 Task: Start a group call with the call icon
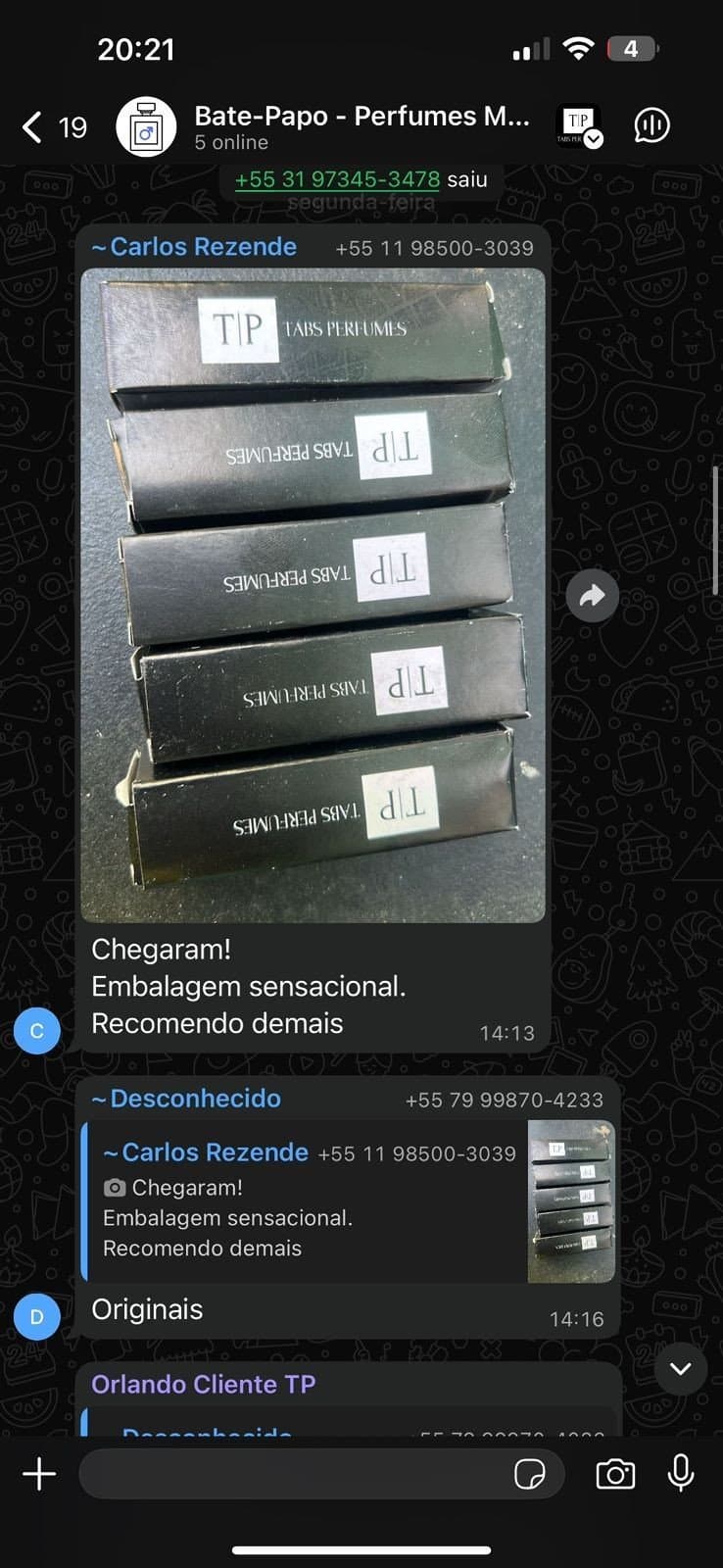pos(651,125)
